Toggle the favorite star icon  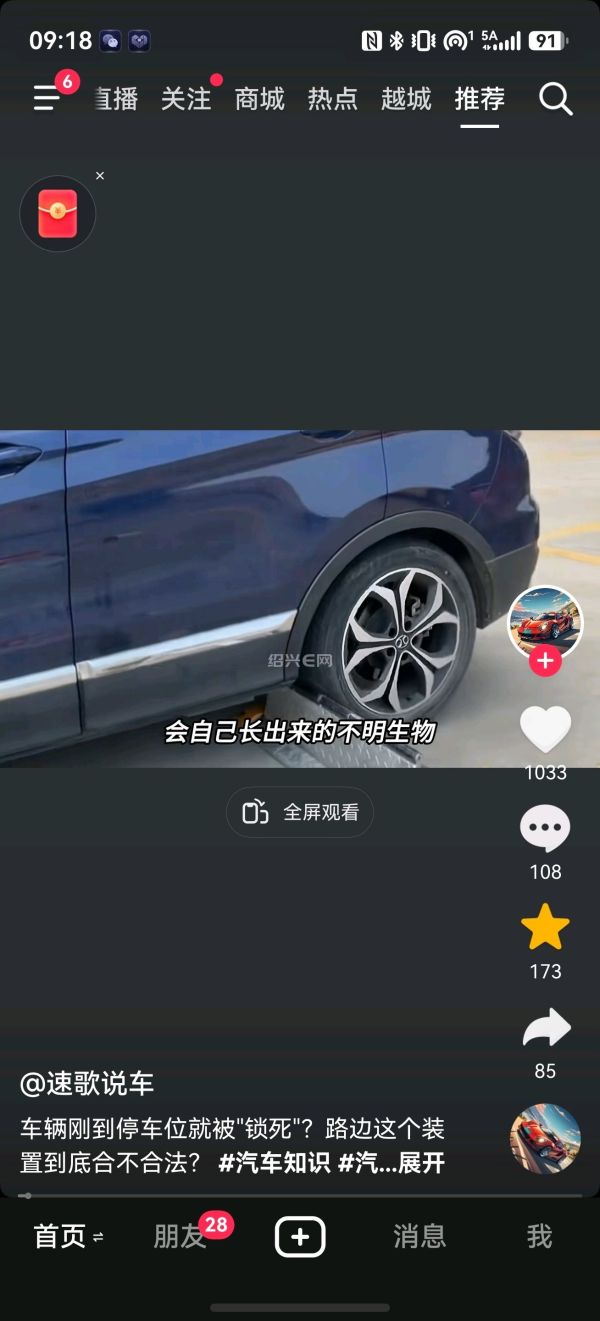click(545, 928)
